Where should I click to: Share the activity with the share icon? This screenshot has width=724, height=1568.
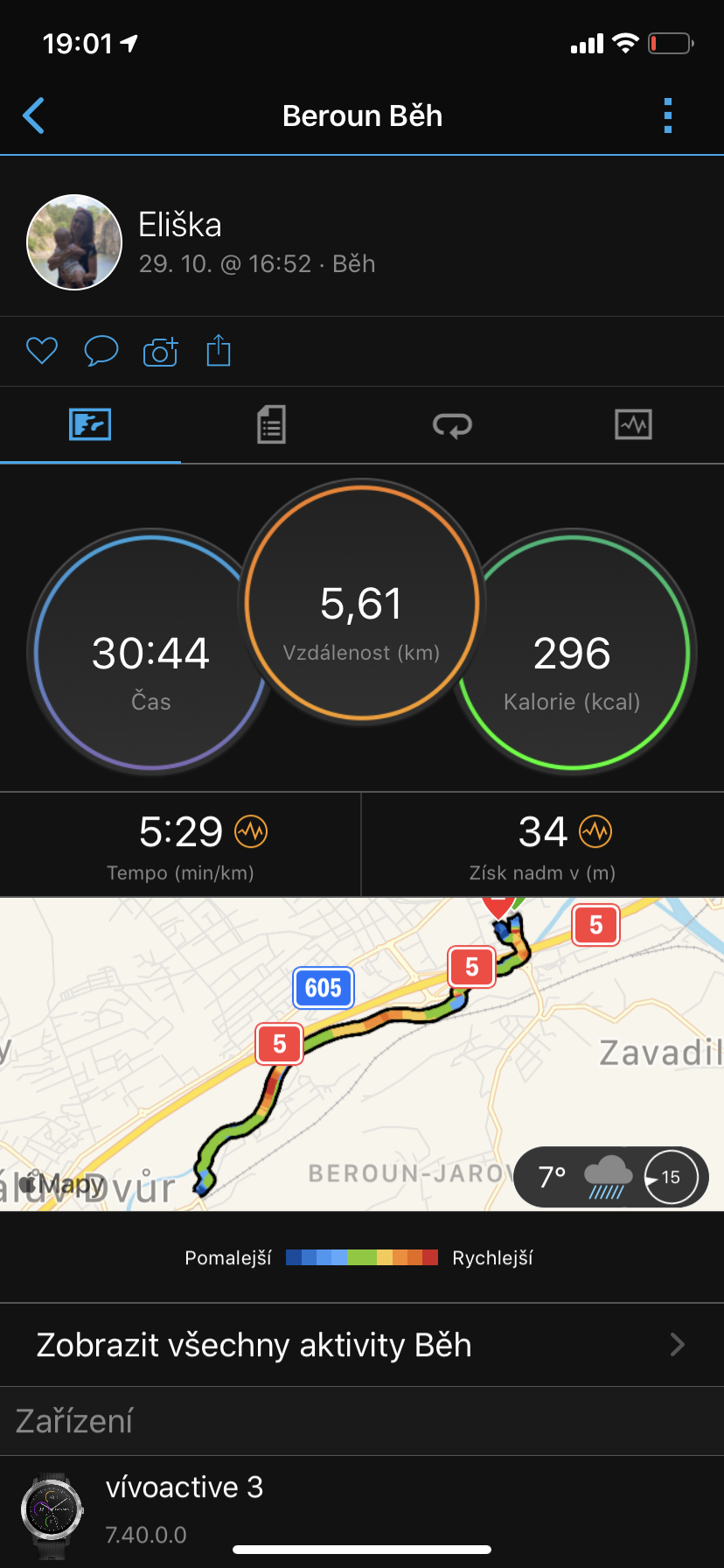coord(219,351)
